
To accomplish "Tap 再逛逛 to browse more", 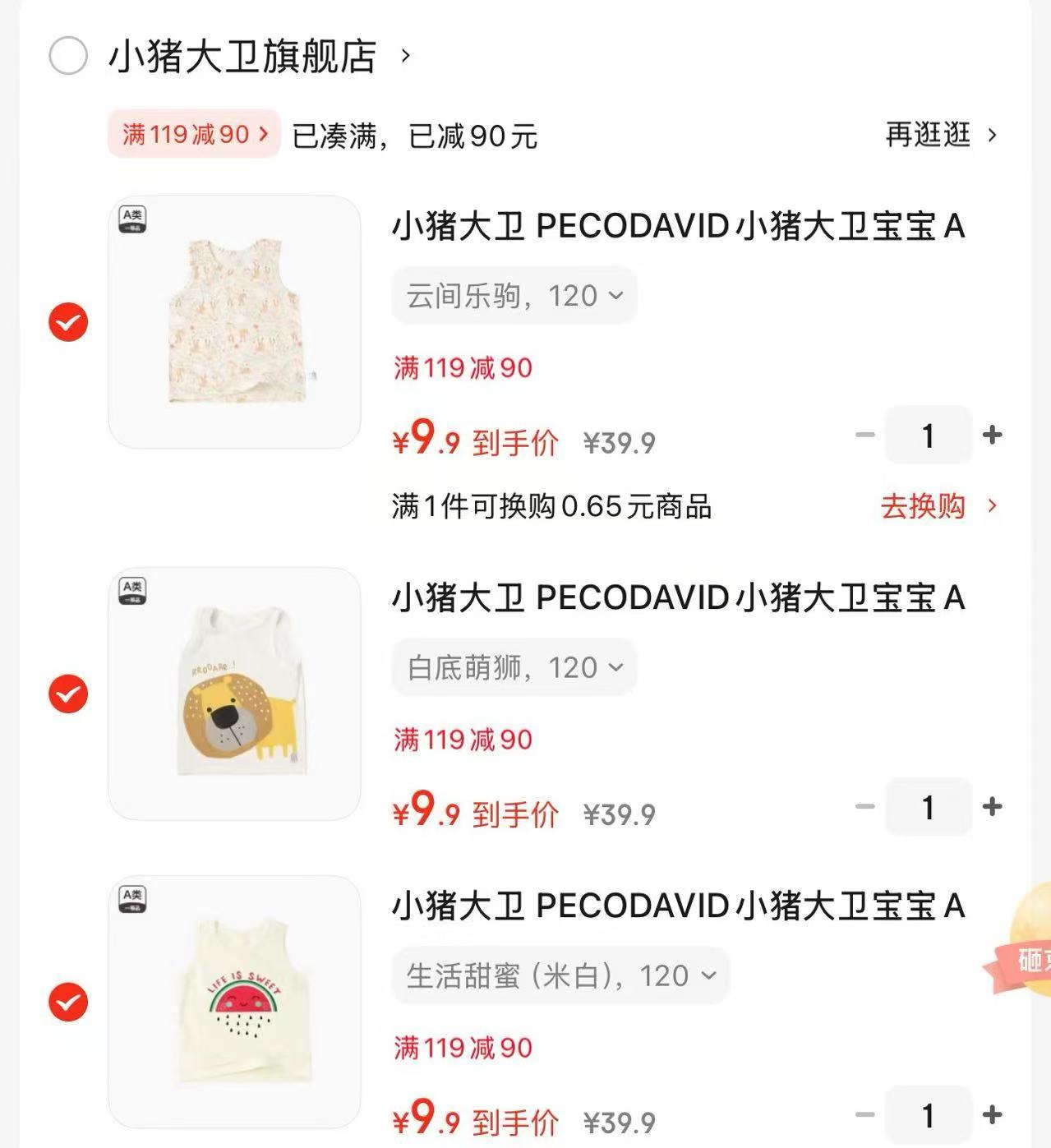I will point(939,135).
